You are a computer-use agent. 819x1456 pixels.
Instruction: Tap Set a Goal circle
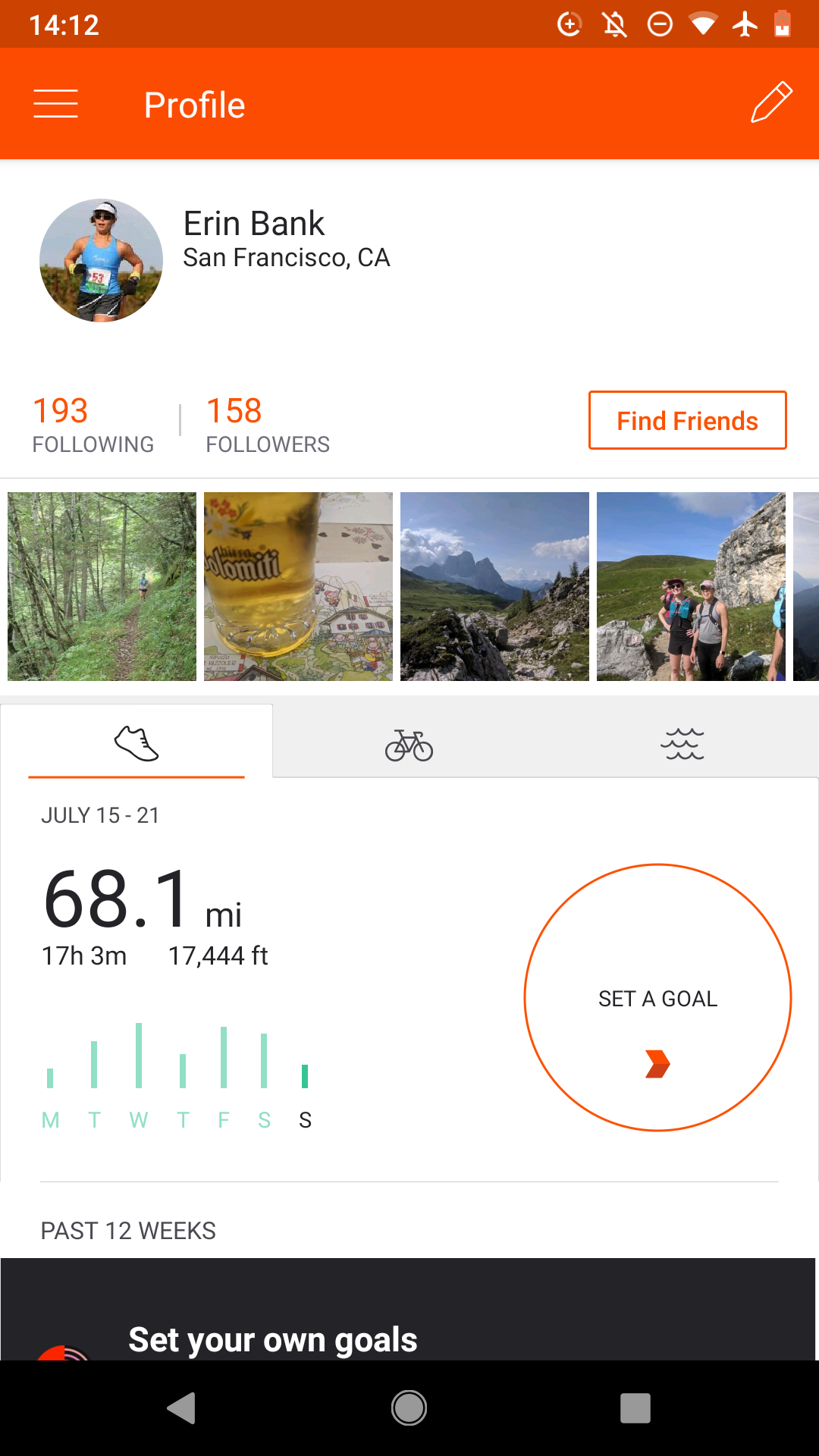(x=657, y=997)
